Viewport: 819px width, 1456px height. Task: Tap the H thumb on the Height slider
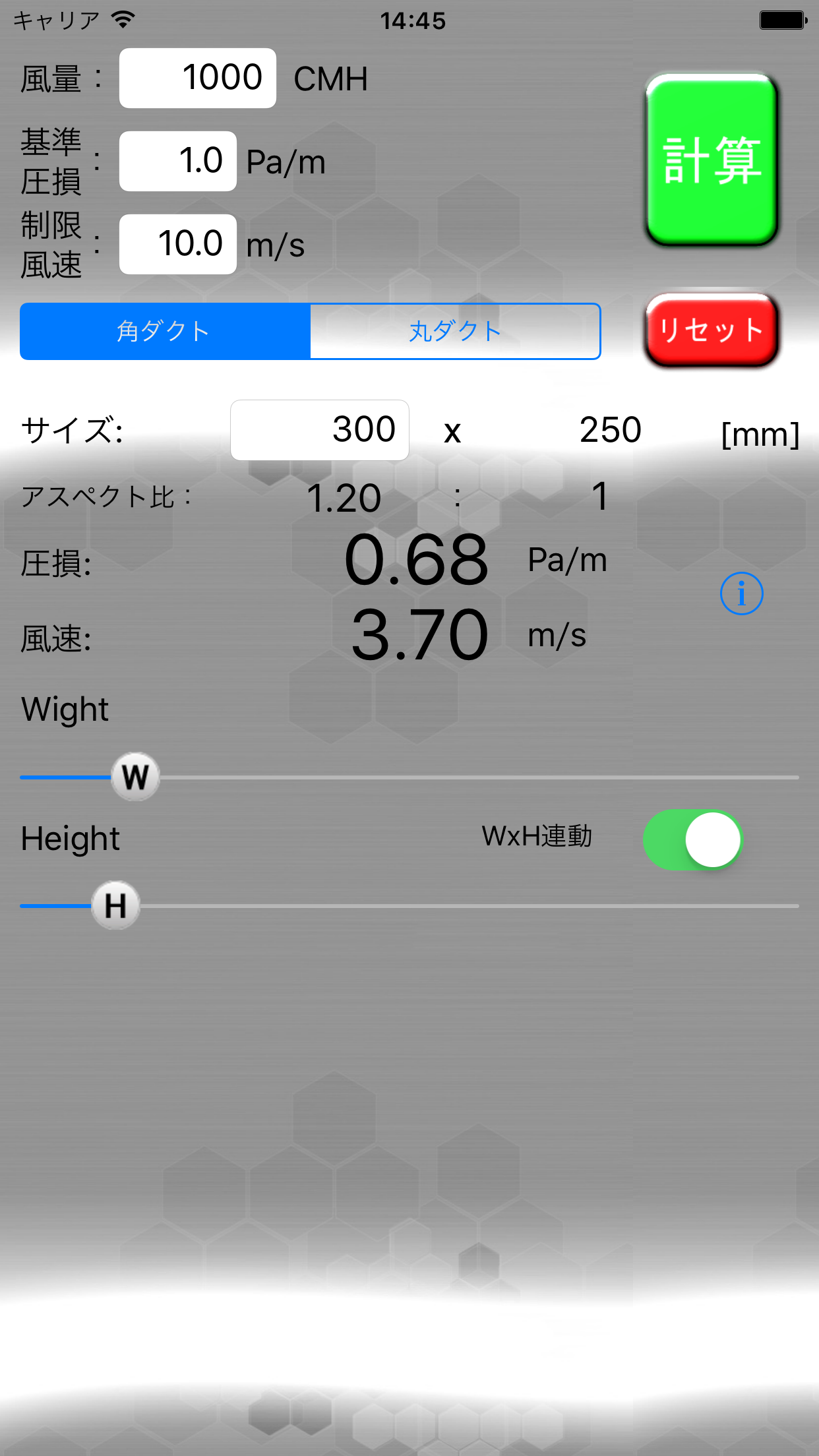coord(115,906)
